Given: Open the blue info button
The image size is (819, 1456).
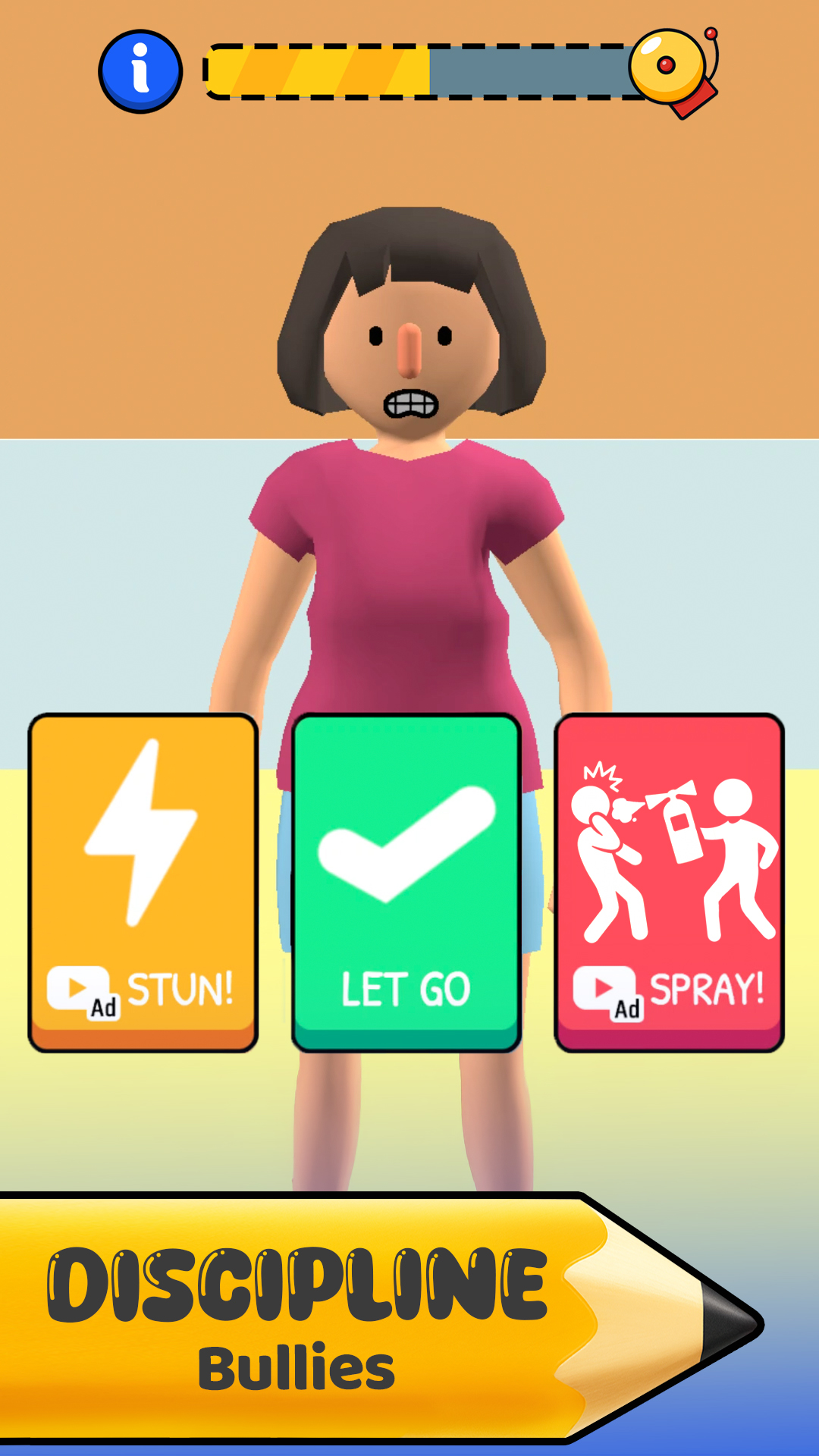Looking at the screenshot, I should point(140,71).
